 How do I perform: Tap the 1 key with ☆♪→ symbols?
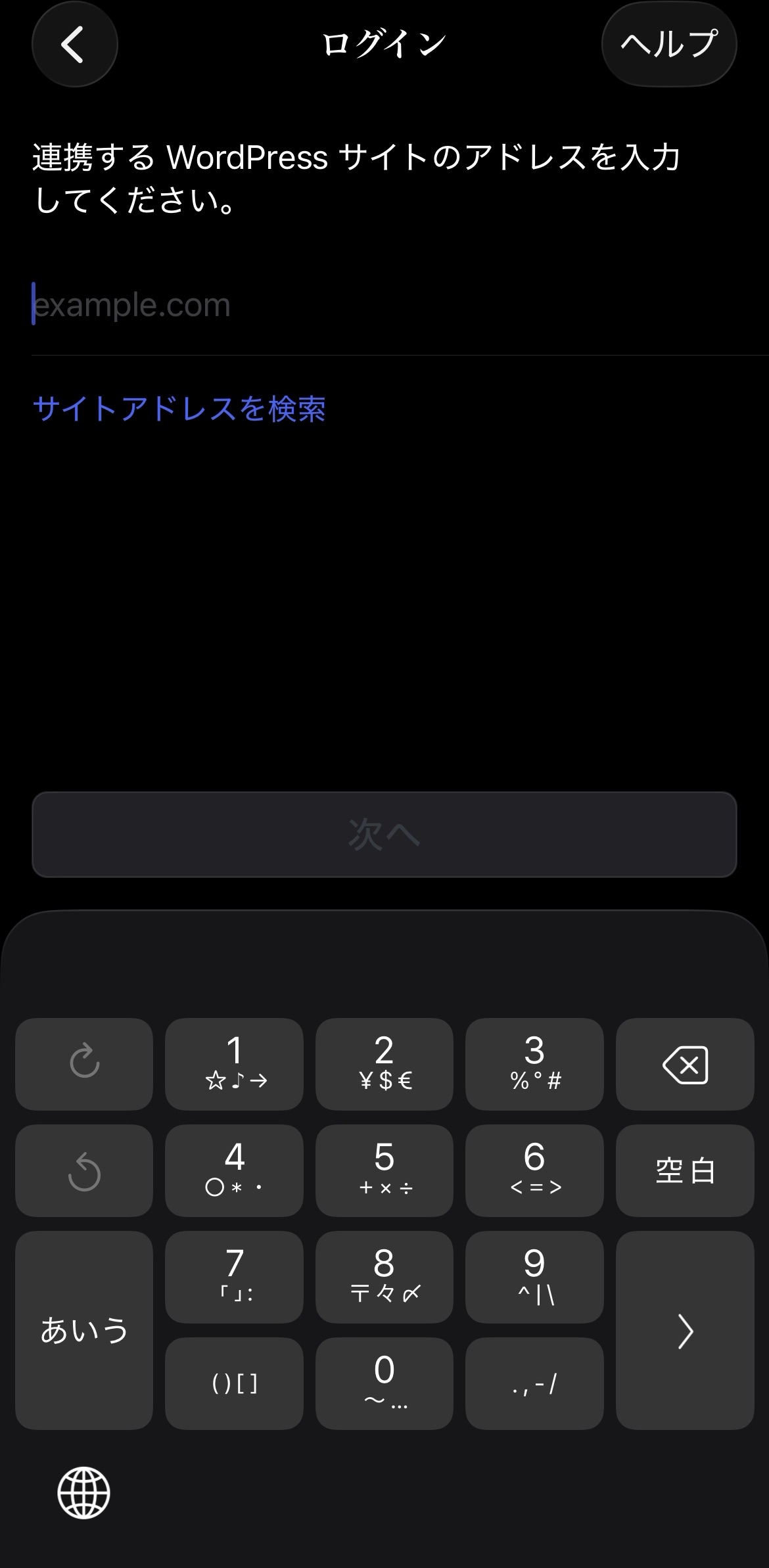click(x=234, y=1065)
